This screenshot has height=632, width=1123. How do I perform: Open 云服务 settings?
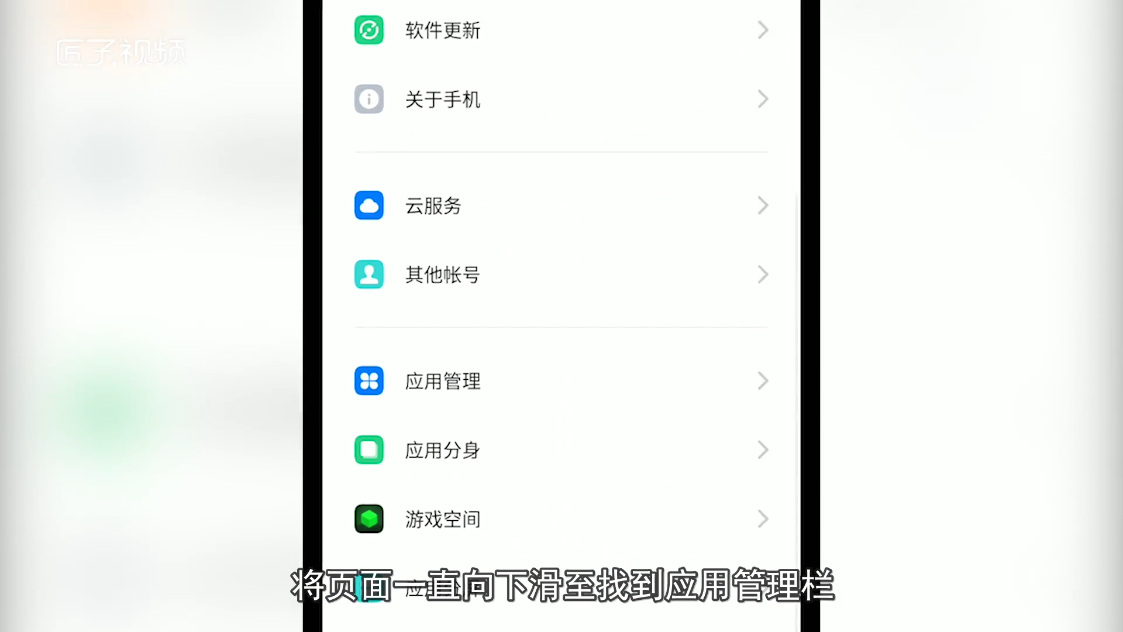click(433, 206)
